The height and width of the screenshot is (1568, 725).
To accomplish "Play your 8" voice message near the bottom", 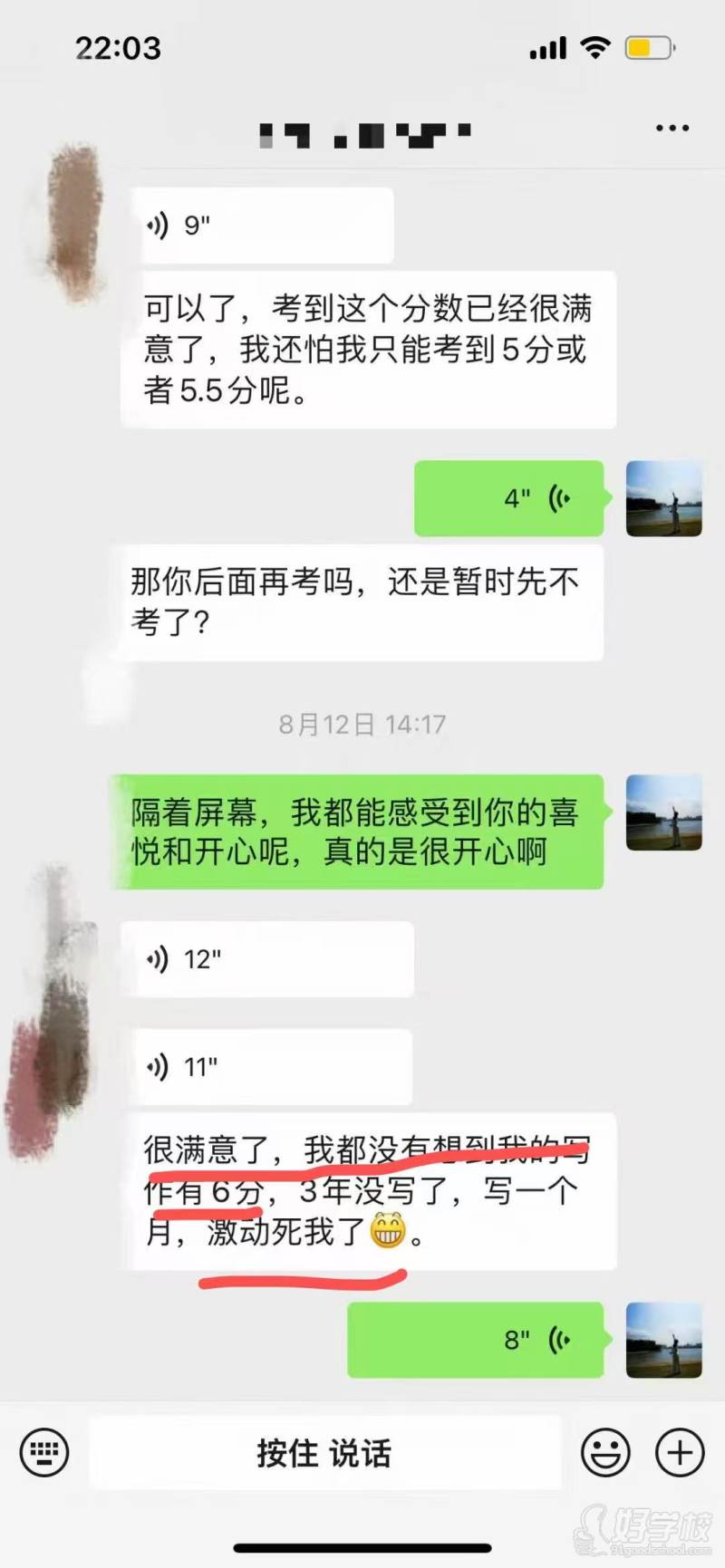I will [476, 1341].
